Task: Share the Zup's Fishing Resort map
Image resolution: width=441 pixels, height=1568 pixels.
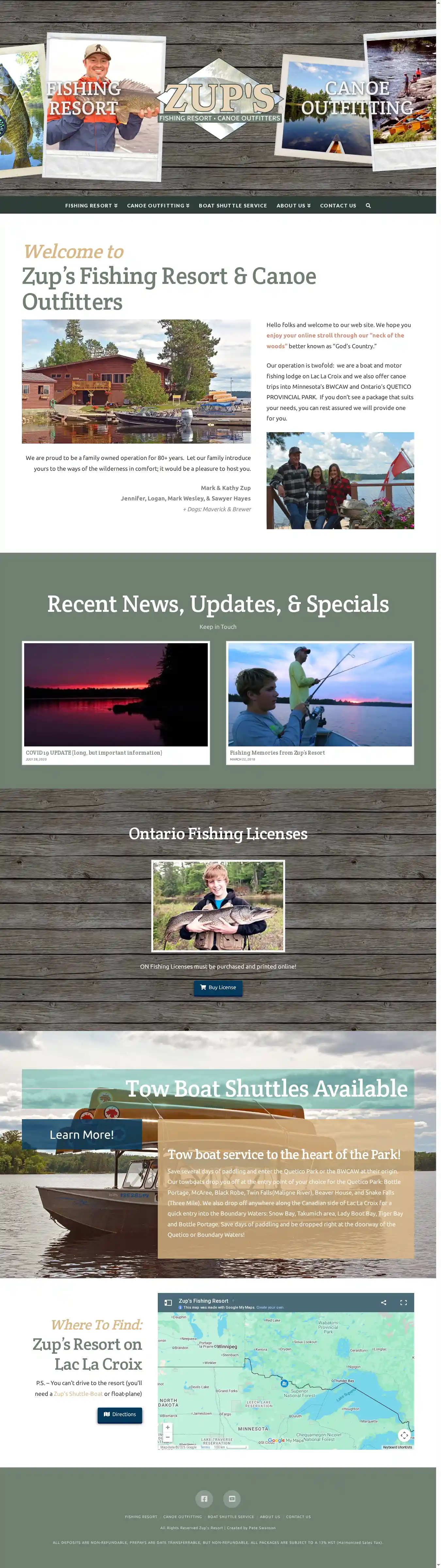Action: click(384, 1303)
